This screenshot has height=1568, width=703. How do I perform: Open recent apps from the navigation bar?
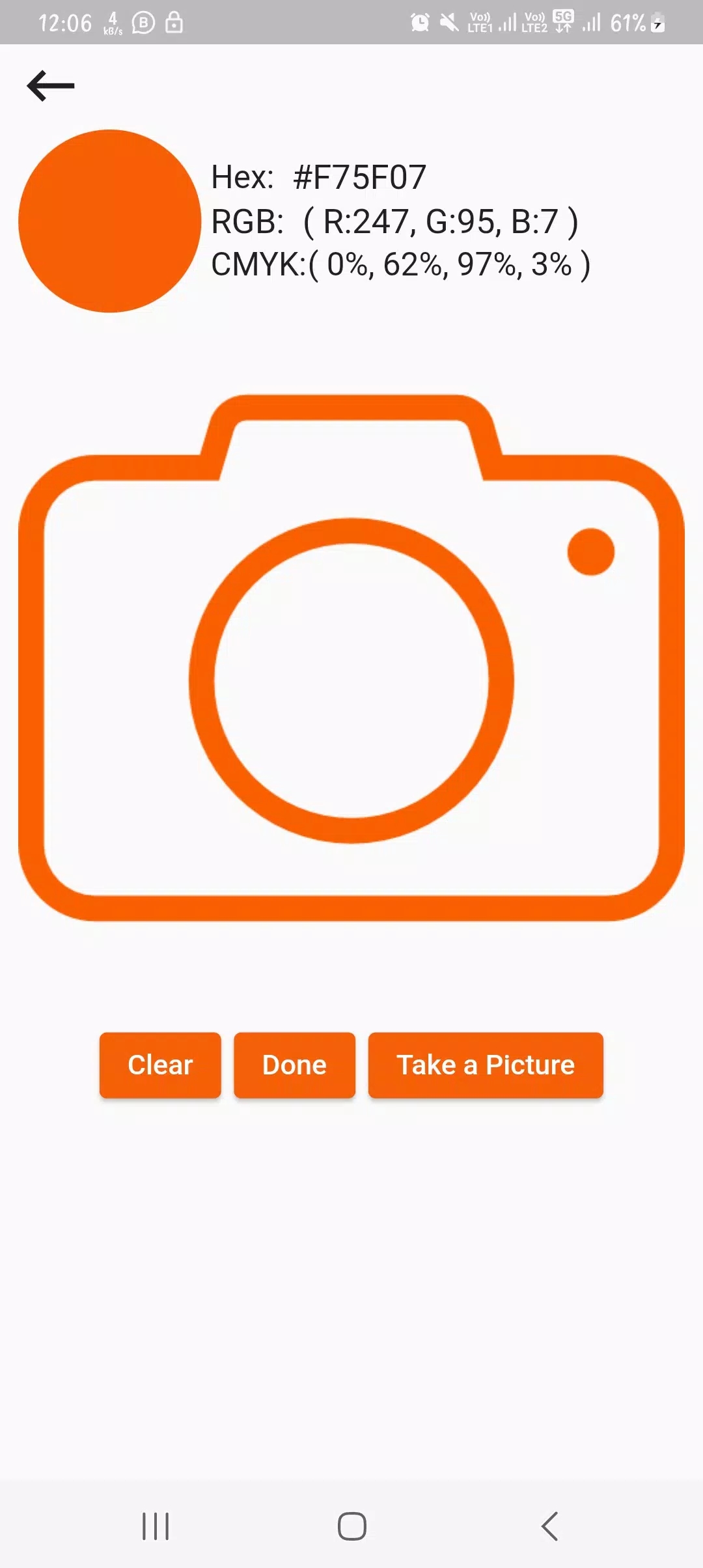[x=156, y=1526]
